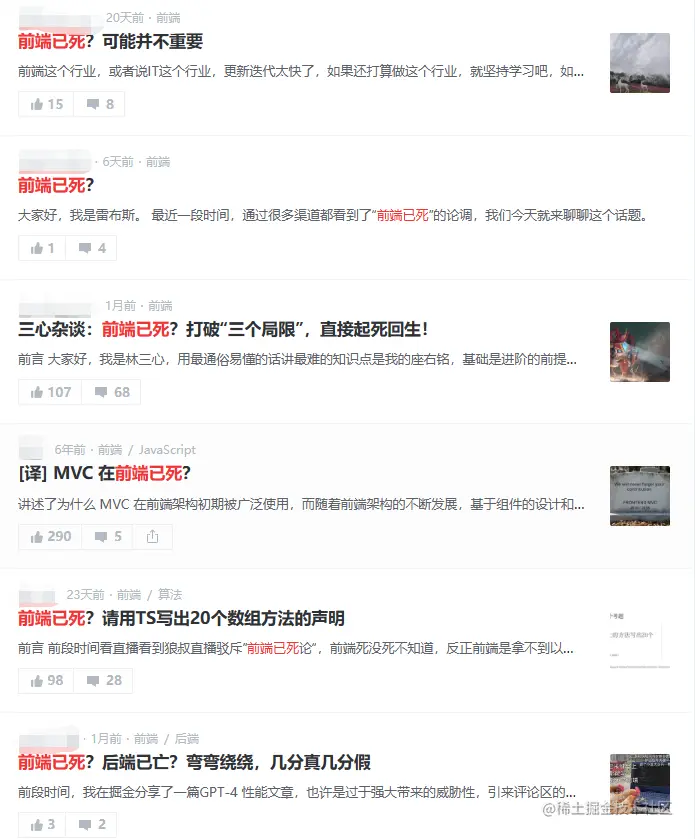Viewport: 695px width, 839px height.
Task: Select the 后端 tag on the GPT-4 article
Action: (187, 739)
